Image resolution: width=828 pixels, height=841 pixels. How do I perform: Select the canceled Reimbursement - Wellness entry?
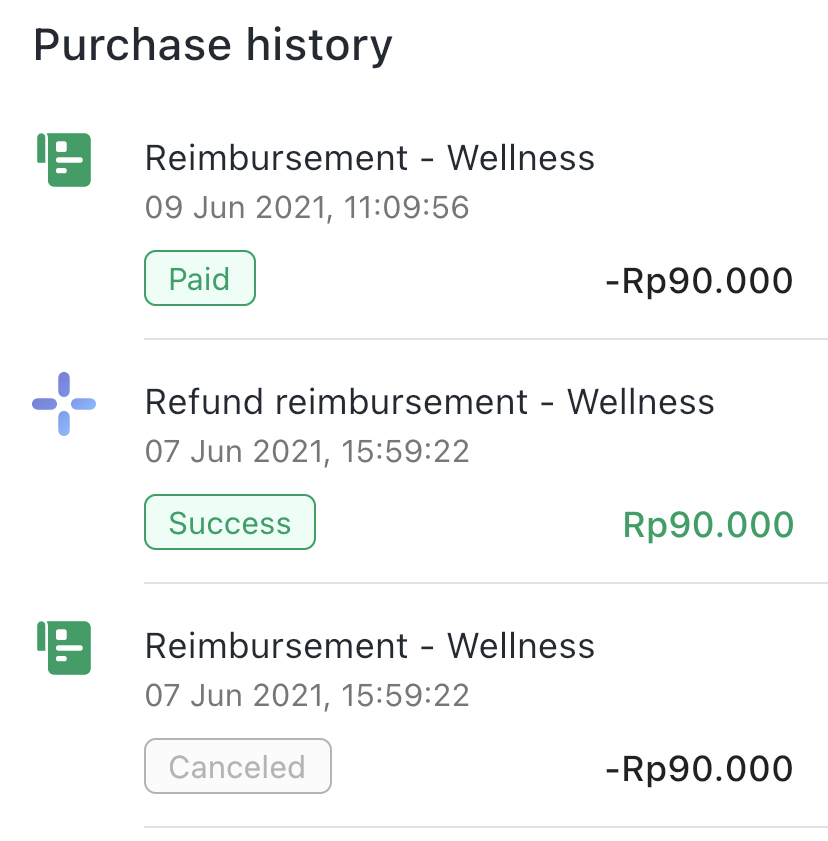point(370,646)
